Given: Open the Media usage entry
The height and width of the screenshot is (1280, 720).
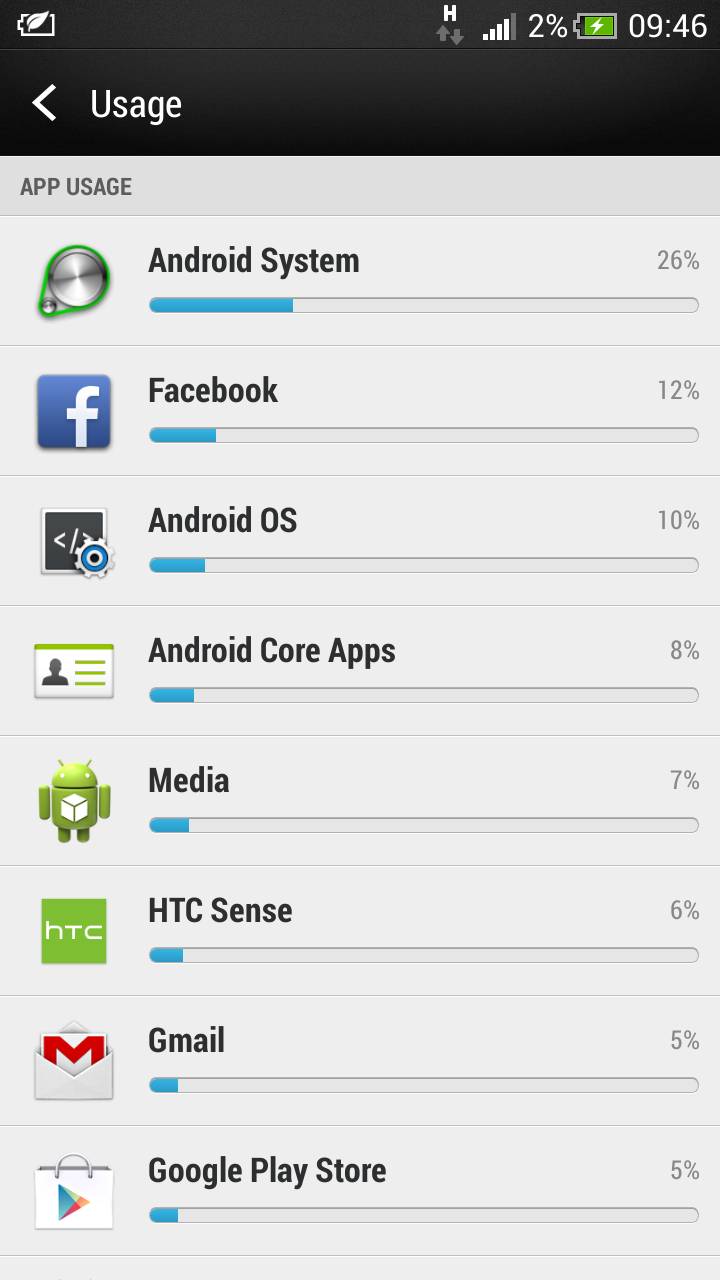Looking at the screenshot, I should (x=360, y=801).
